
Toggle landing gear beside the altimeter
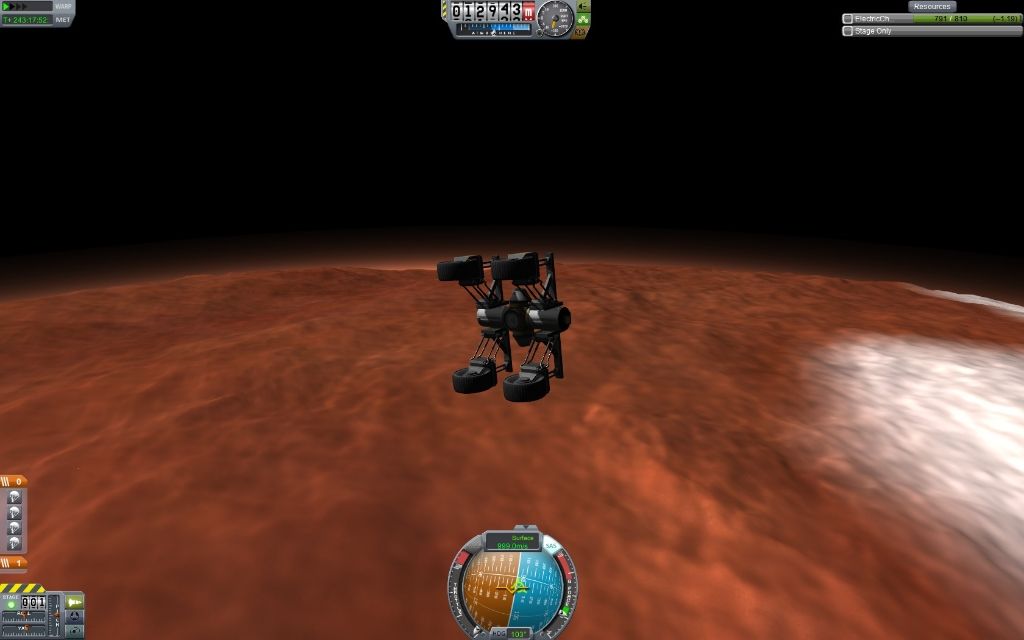pyautogui.click(x=583, y=6)
